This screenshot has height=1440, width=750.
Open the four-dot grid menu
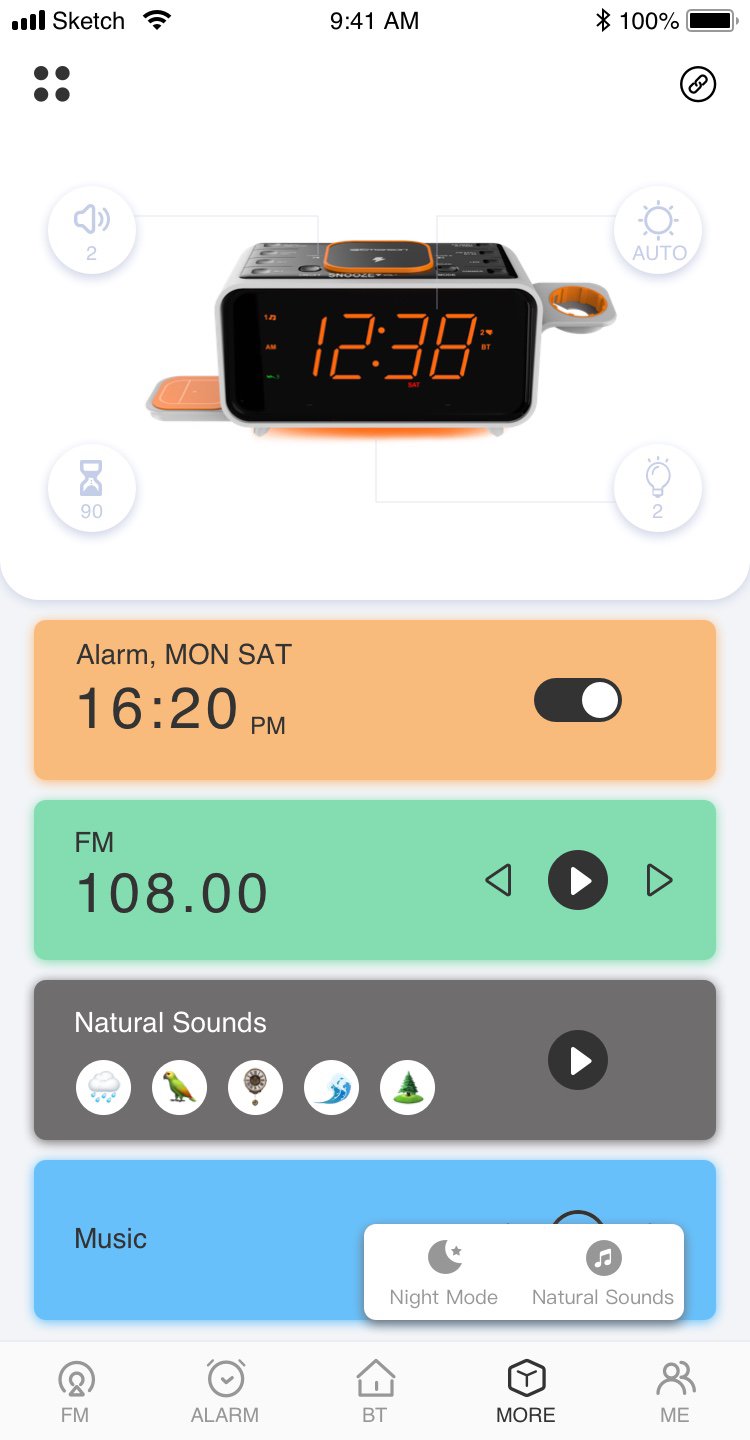[52, 84]
